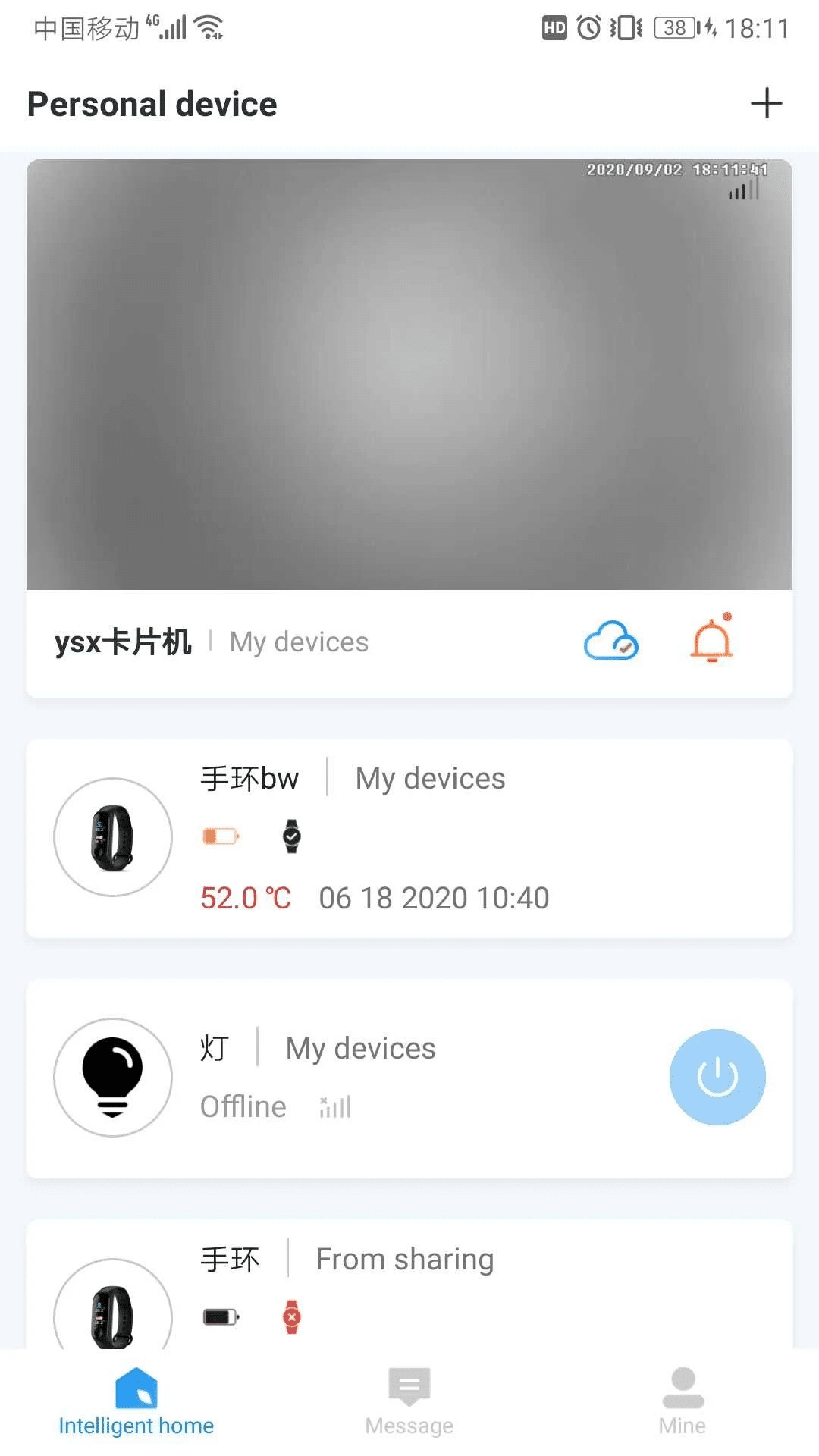819x1456 pixels.
Task: Switch to the Mine tab
Action: 682,1403
